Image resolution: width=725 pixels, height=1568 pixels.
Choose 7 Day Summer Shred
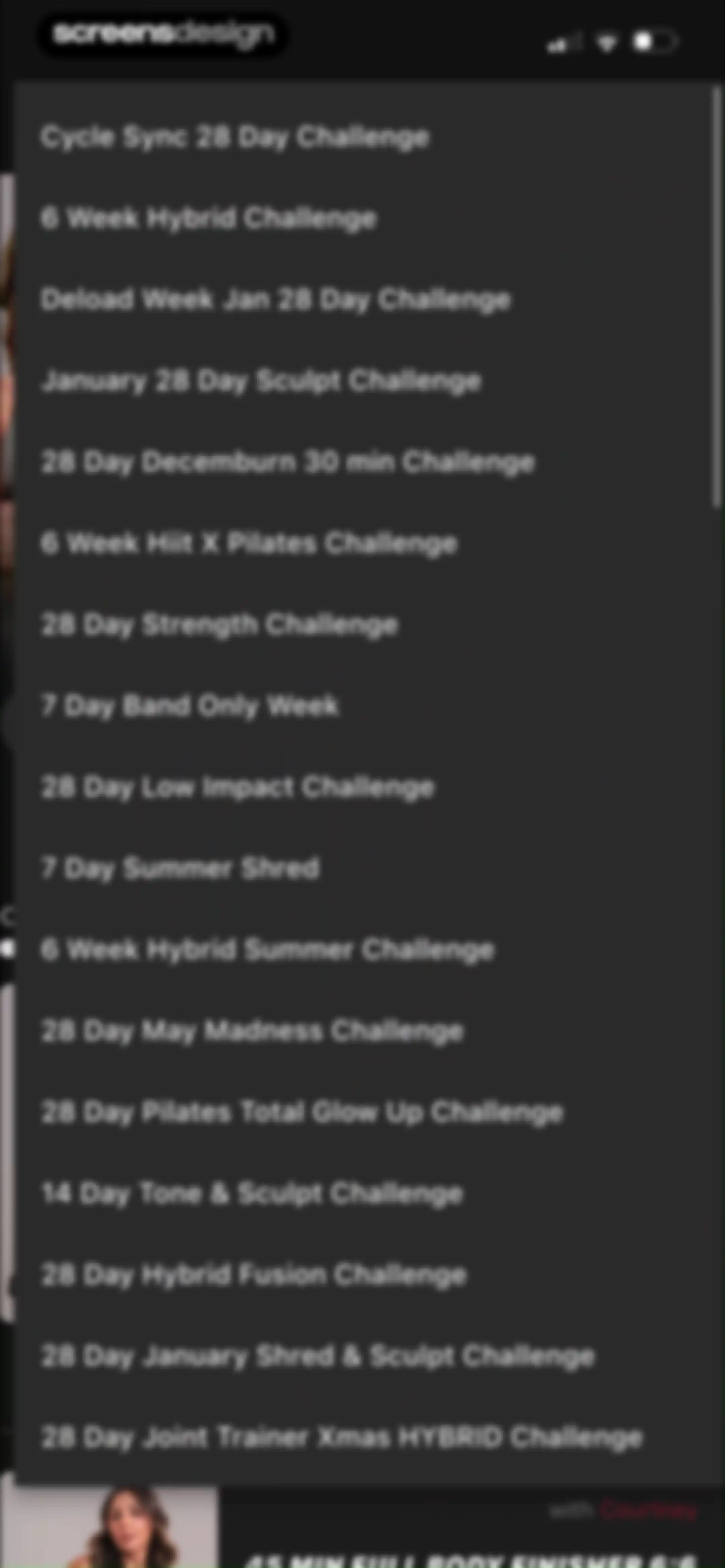362,869
